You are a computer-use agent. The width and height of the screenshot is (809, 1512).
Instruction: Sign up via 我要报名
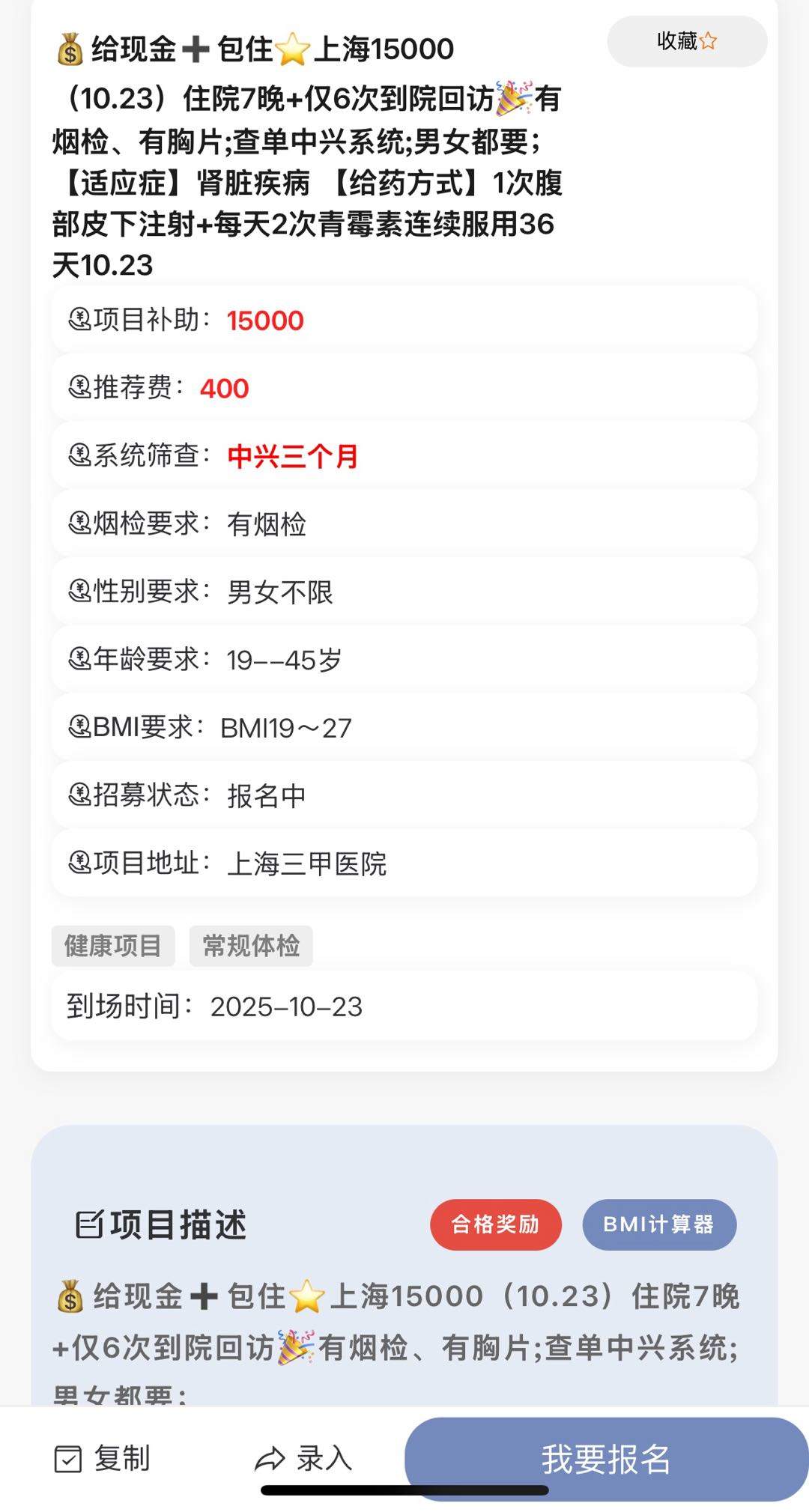point(606,1458)
